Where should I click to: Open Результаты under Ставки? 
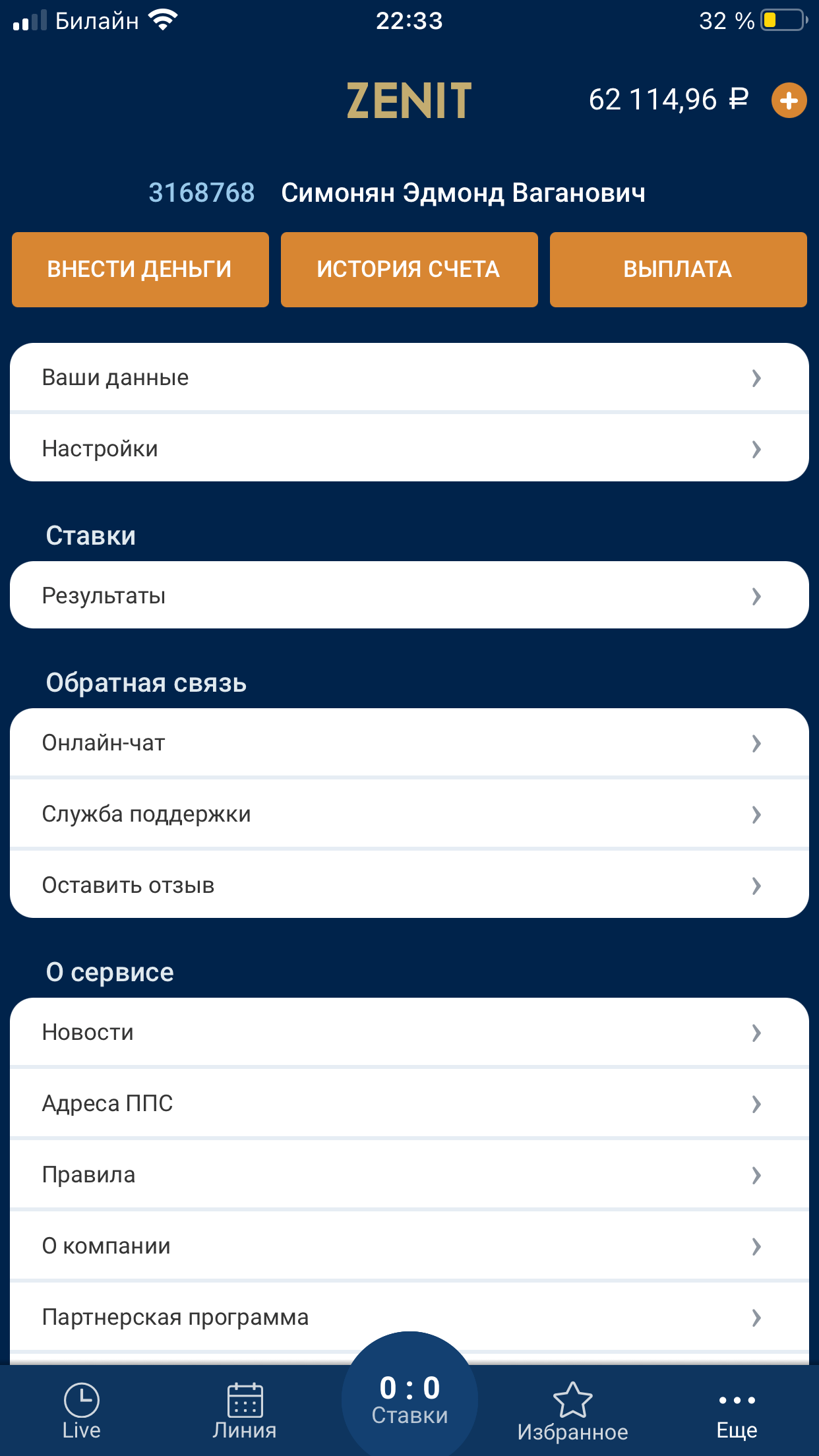coord(409,595)
